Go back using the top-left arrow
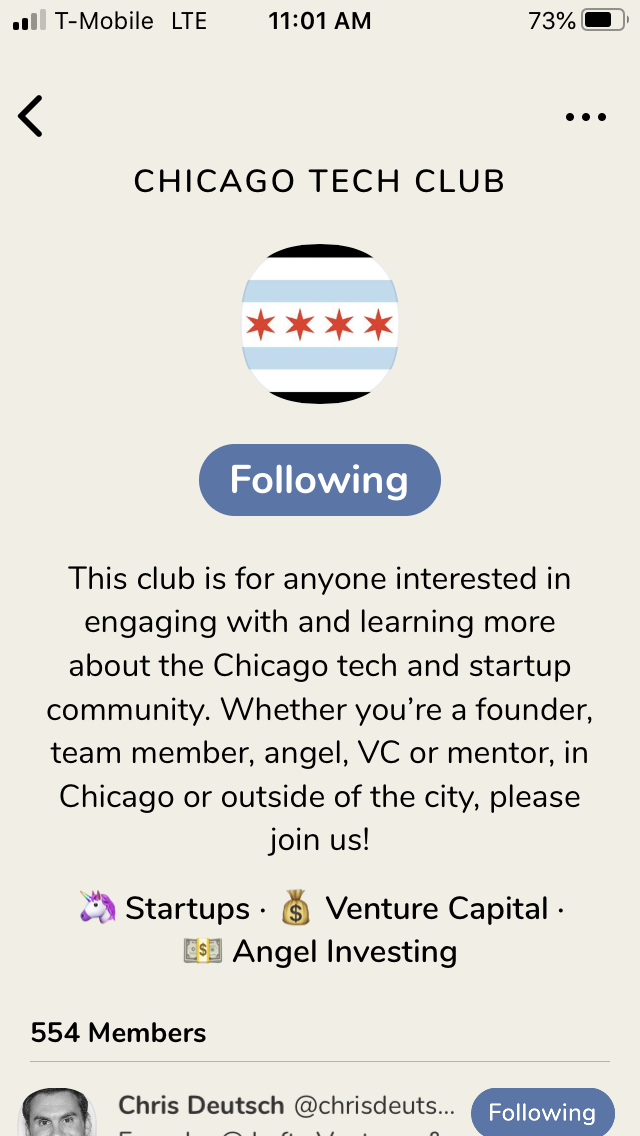Image resolution: width=640 pixels, height=1136 pixels. point(31,116)
